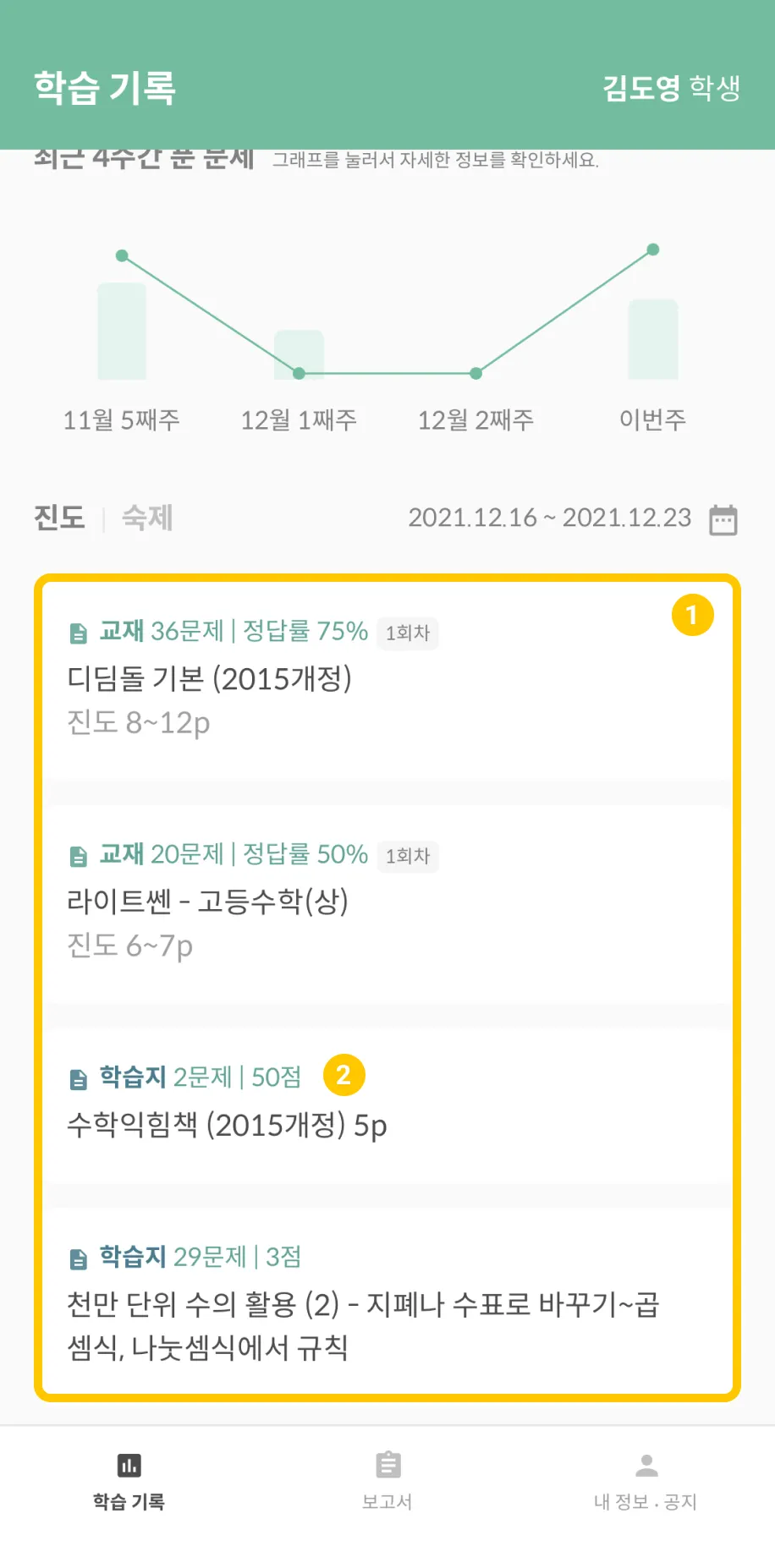
Task: Open the 보고서 tab
Action: point(387,1480)
